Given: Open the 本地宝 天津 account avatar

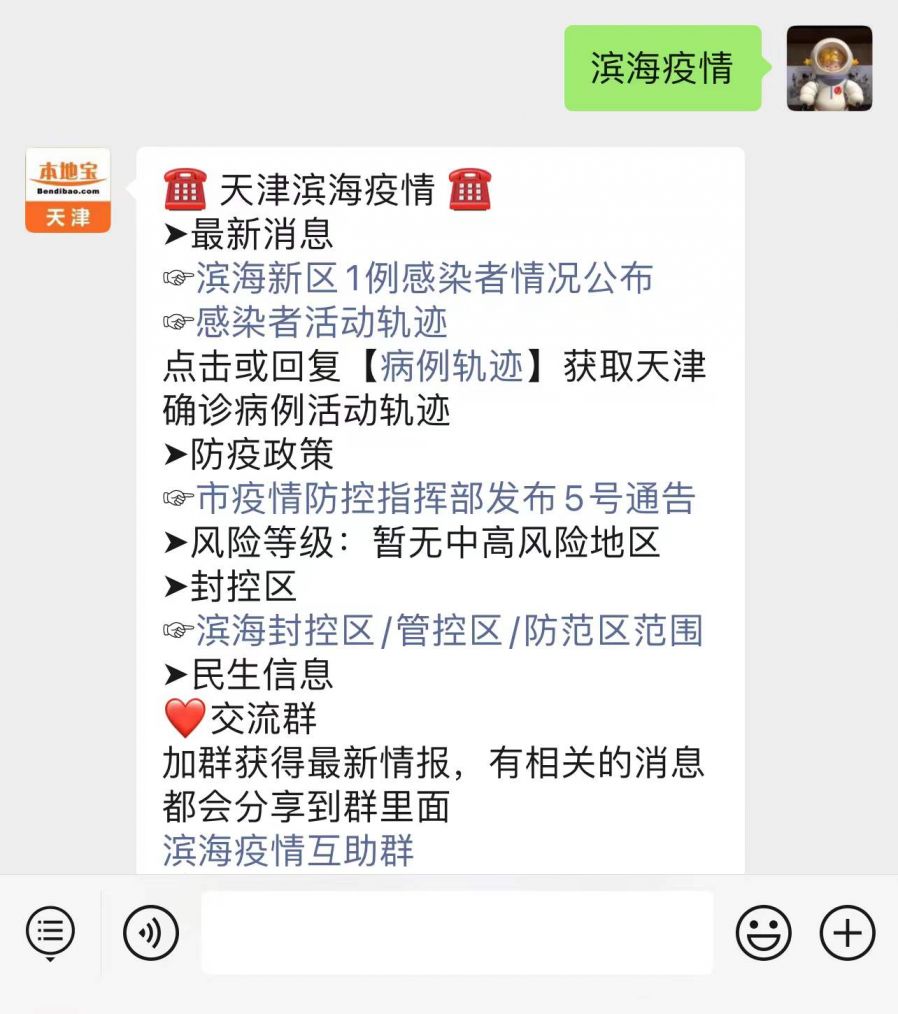Looking at the screenshot, I should click(x=68, y=190).
